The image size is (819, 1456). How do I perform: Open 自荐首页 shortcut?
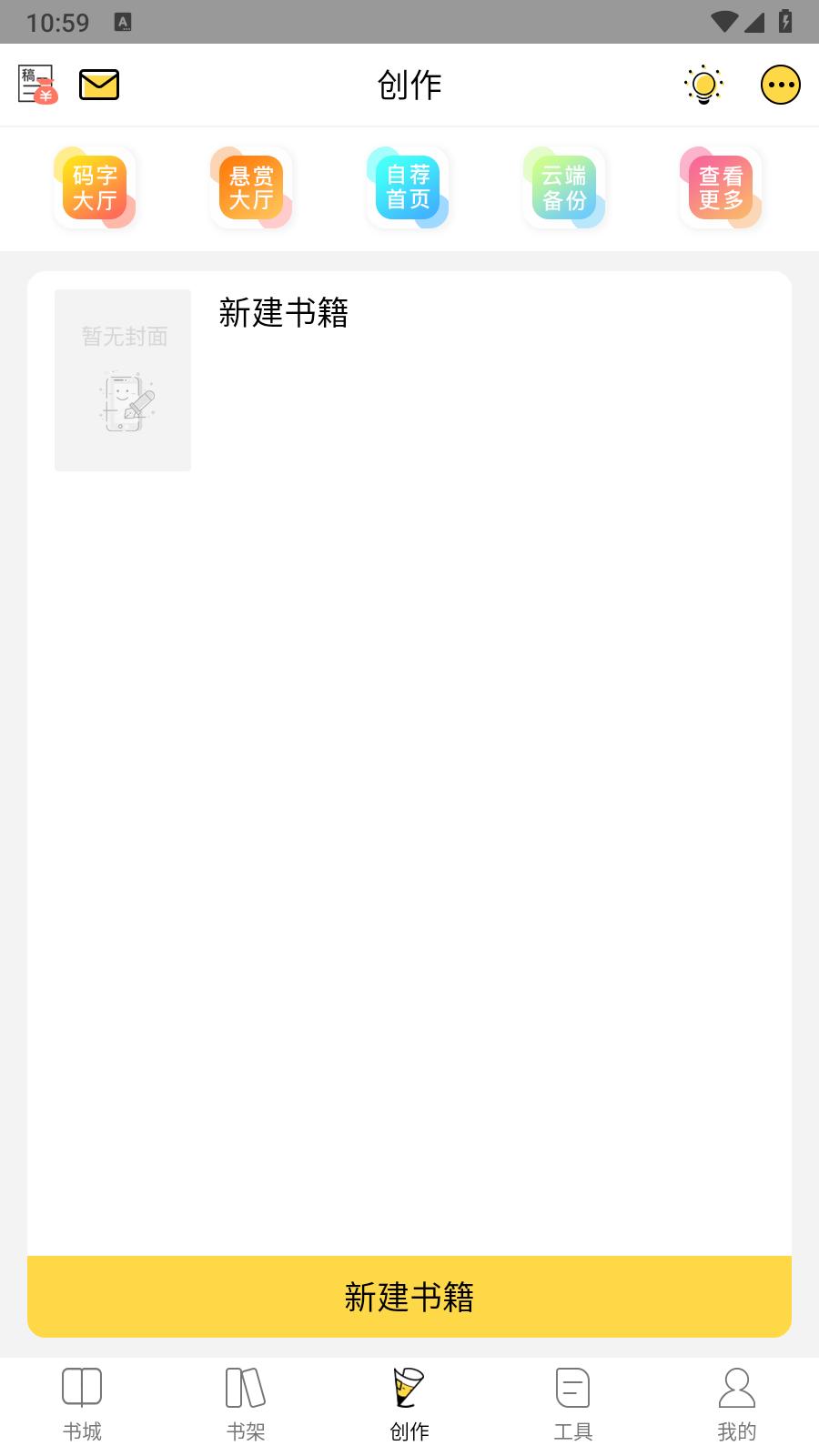point(408,188)
